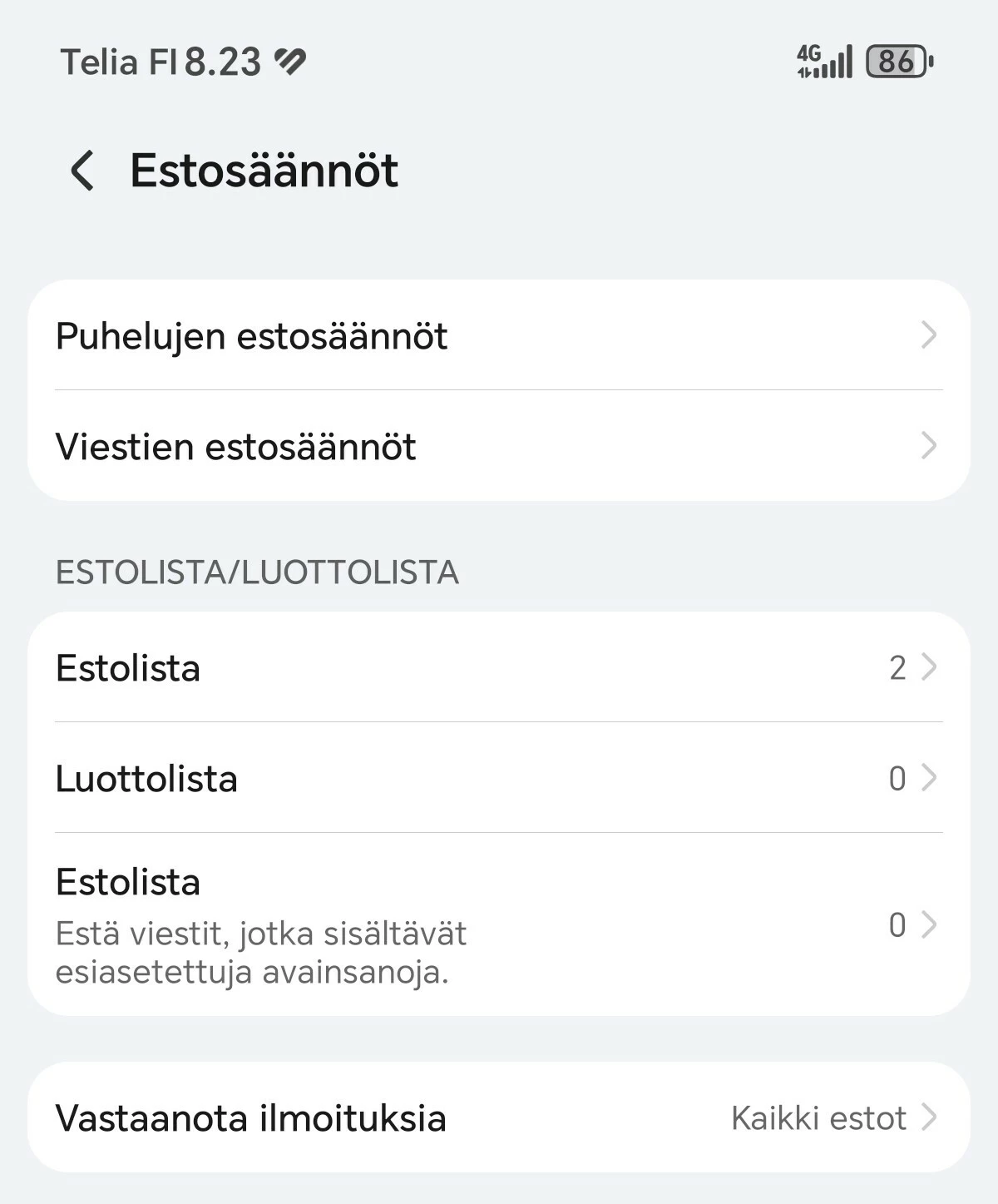Open Viestien estosäännöt
Viewport: 998px width, 1204px height.
499,446
